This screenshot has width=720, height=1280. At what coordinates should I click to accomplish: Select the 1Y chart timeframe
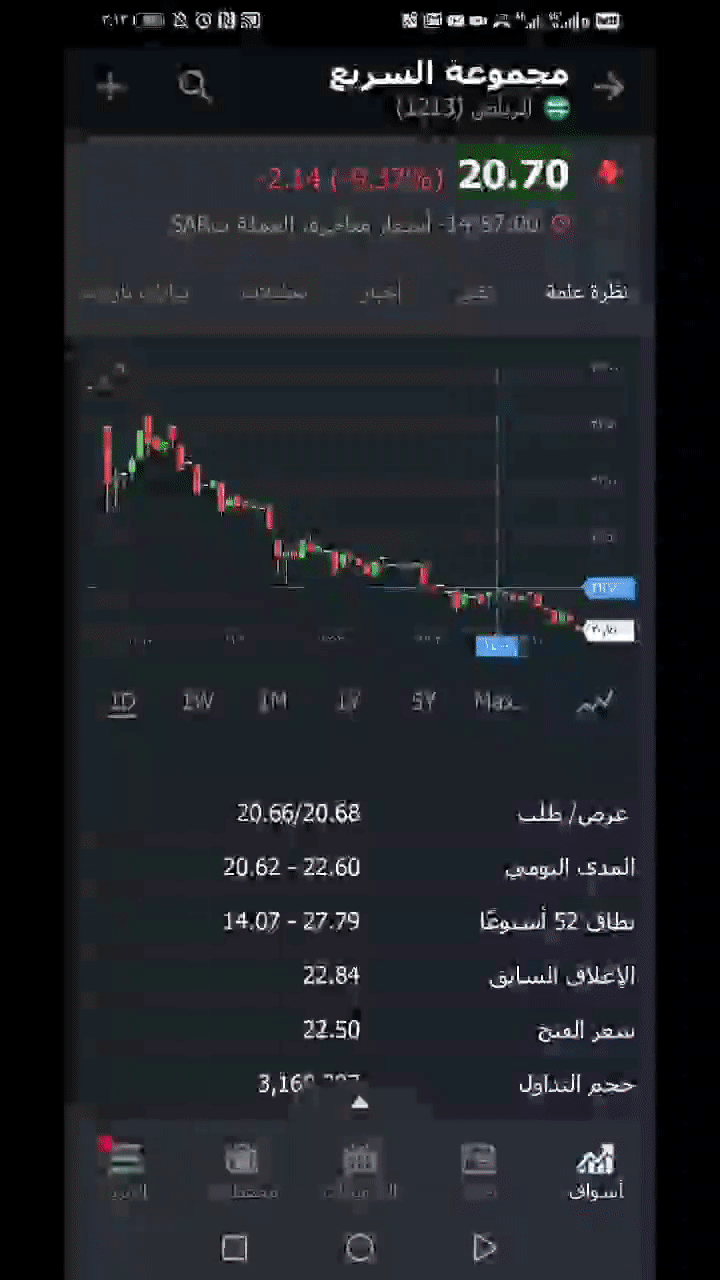pyautogui.click(x=348, y=701)
